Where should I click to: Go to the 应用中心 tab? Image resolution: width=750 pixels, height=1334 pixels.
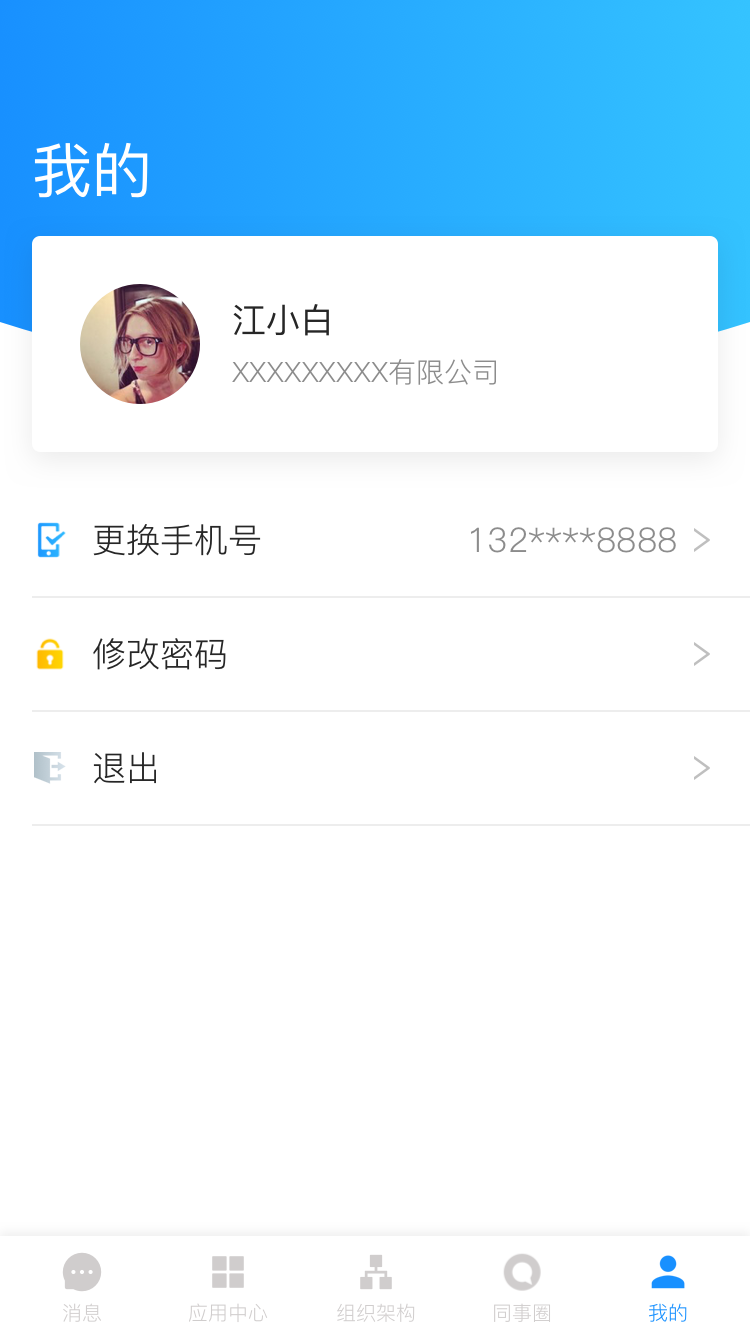pyautogui.click(x=228, y=1286)
